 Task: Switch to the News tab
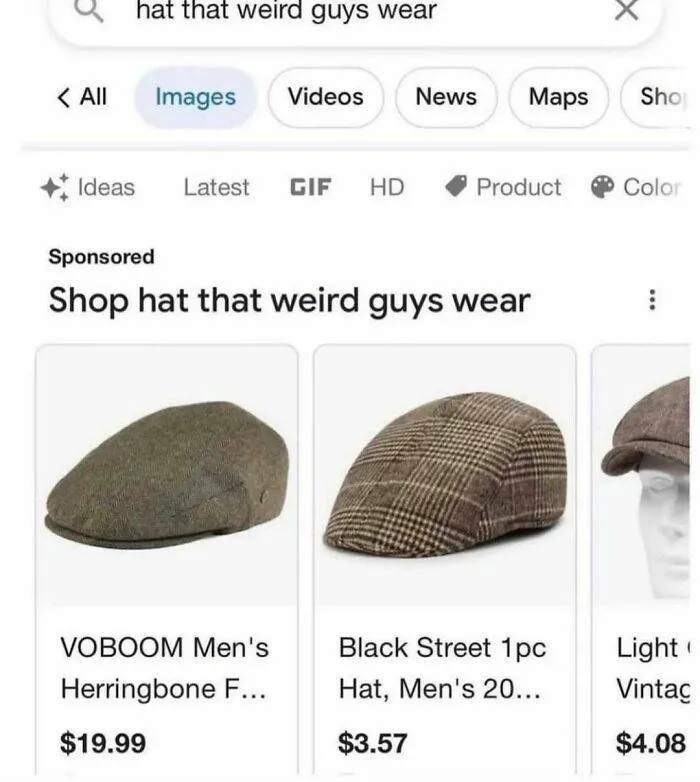click(446, 97)
